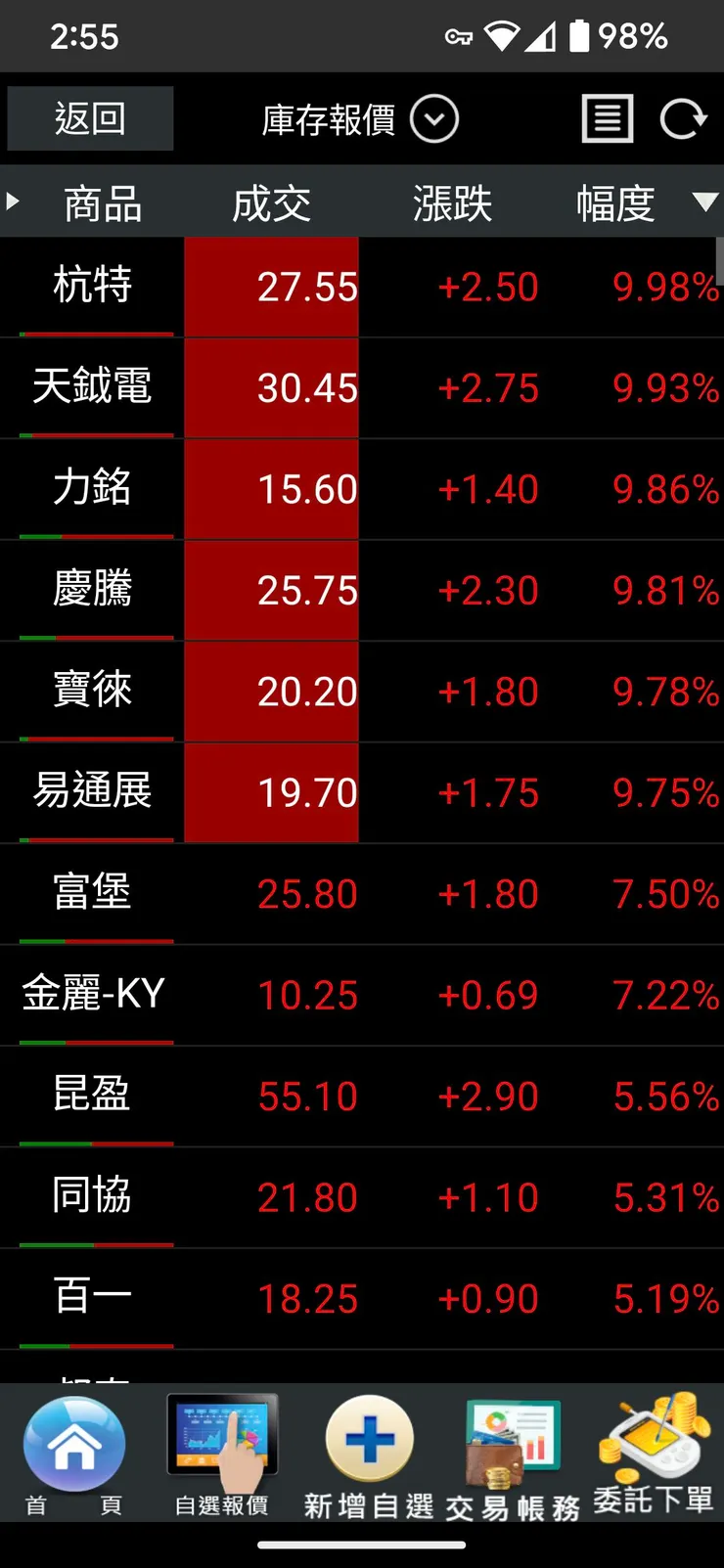Open the 交易帳務 tab
Screen dimensions: 724x1568
pos(513,1455)
